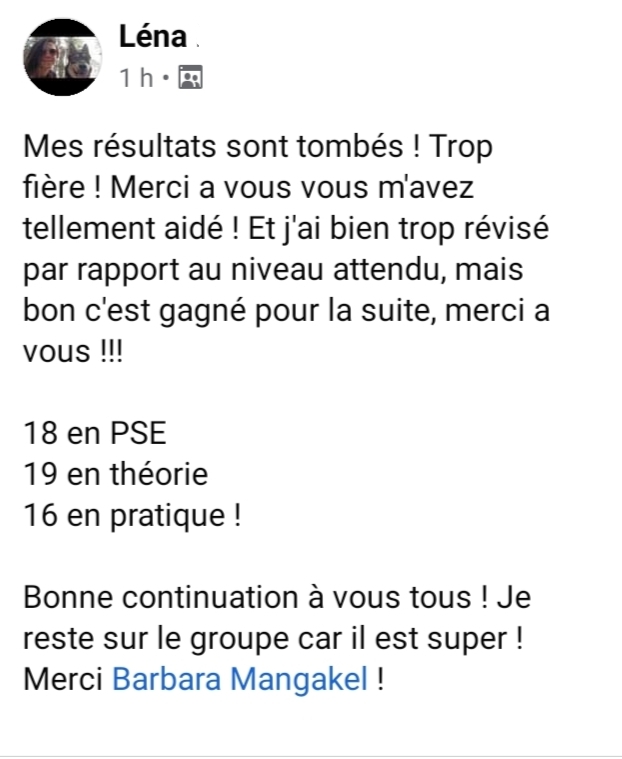
Task: Open Léna's profile from her name
Action: pos(152,38)
